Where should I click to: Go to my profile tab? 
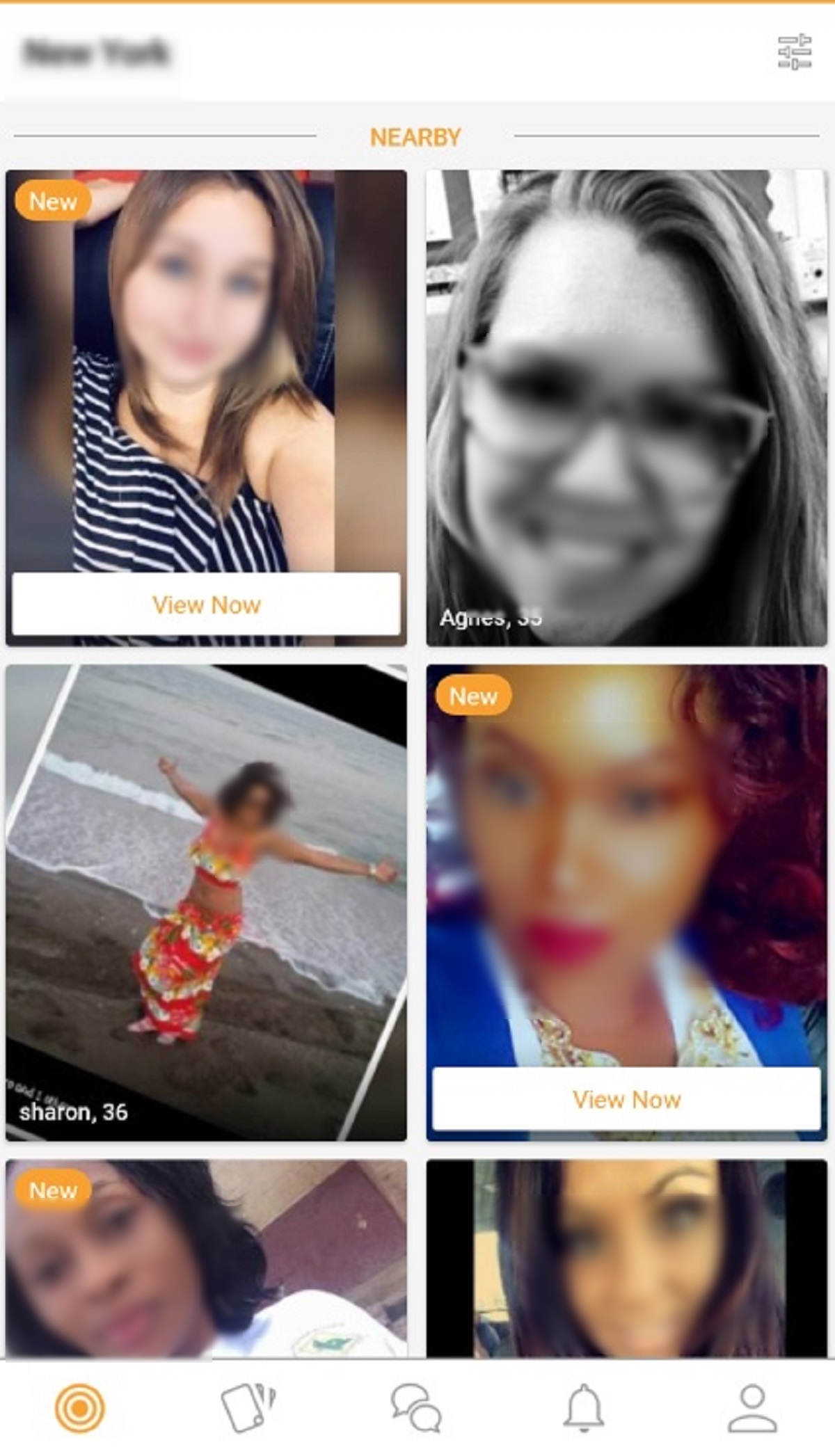[752, 1408]
